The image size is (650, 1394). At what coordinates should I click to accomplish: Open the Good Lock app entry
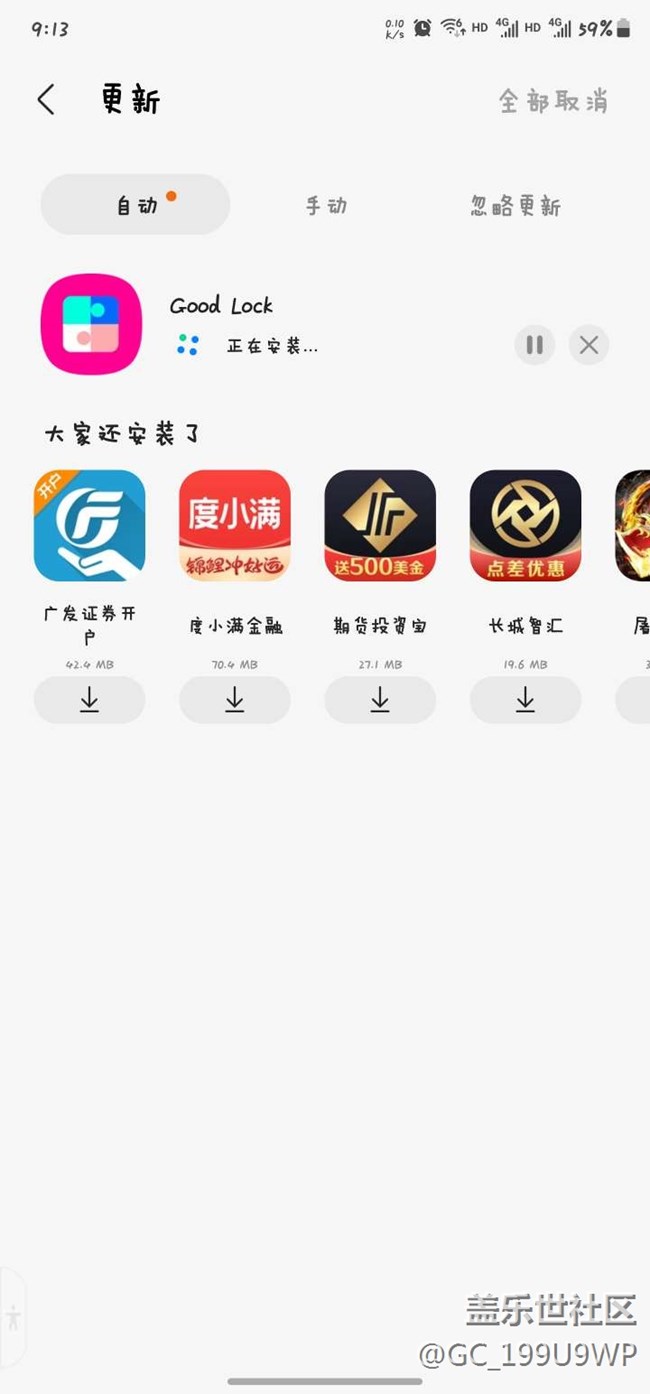[x=91, y=324]
